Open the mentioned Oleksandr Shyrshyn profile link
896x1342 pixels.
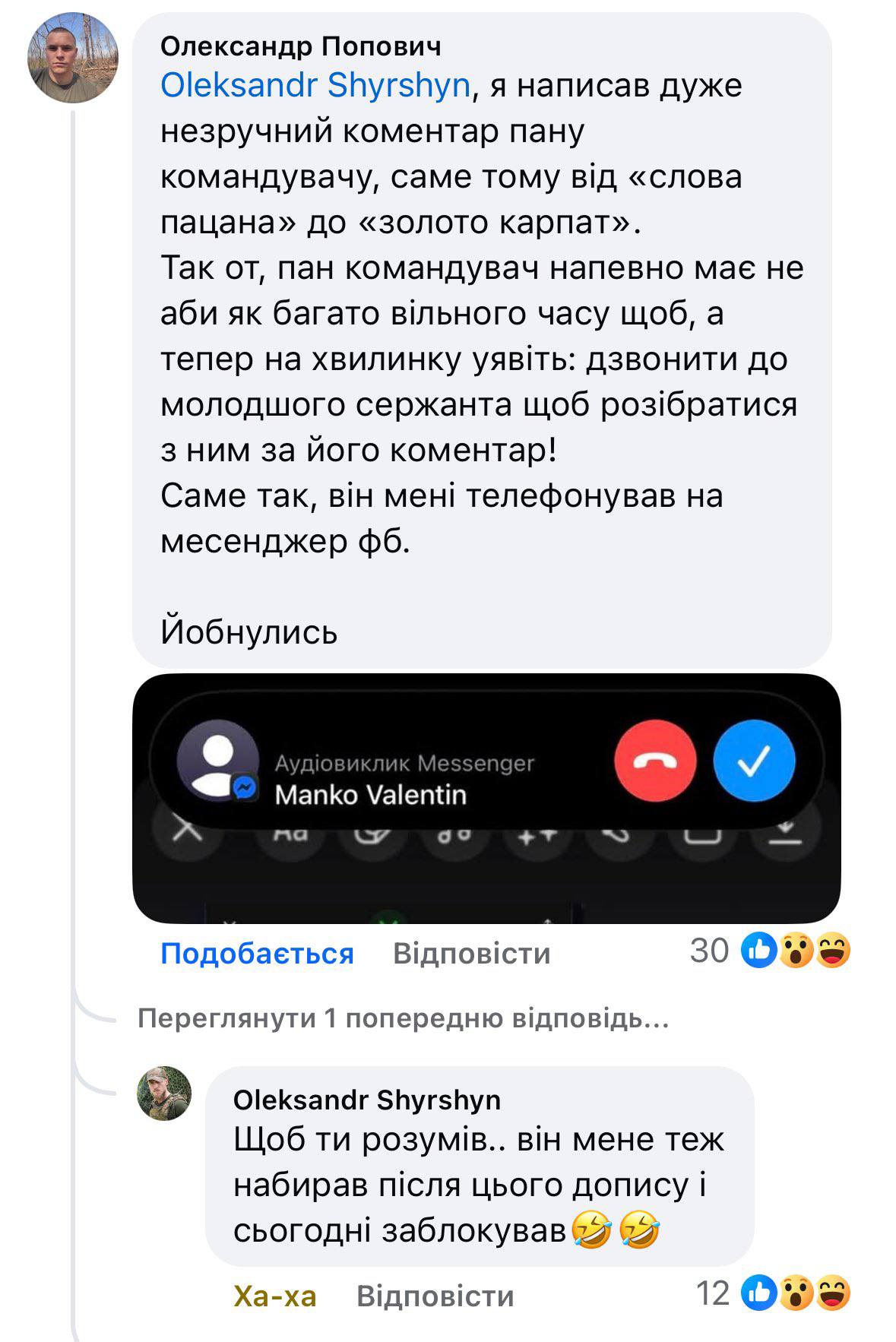coord(315,85)
